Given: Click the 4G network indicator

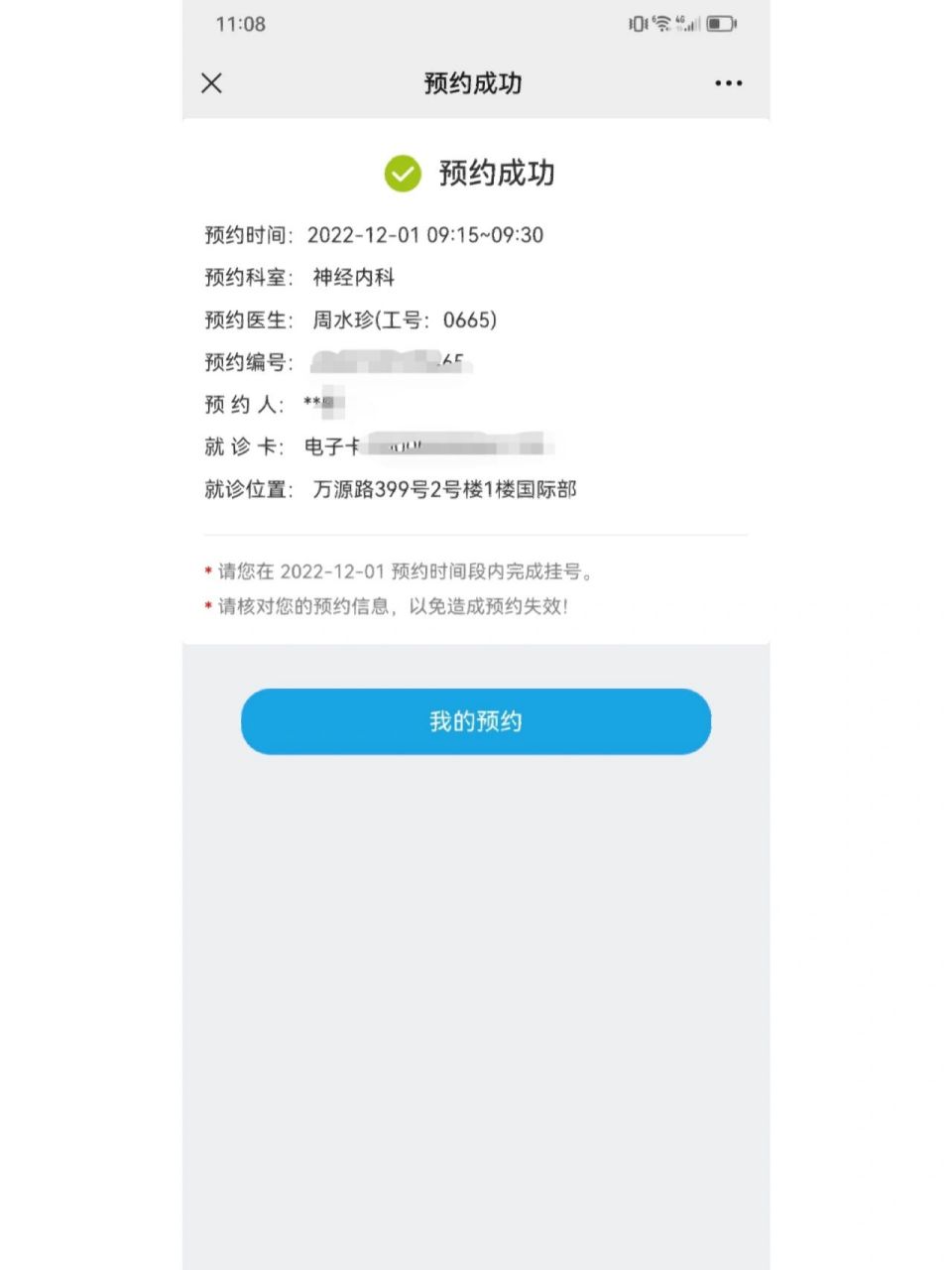Looking at the screenshot, I should [680, 19].
